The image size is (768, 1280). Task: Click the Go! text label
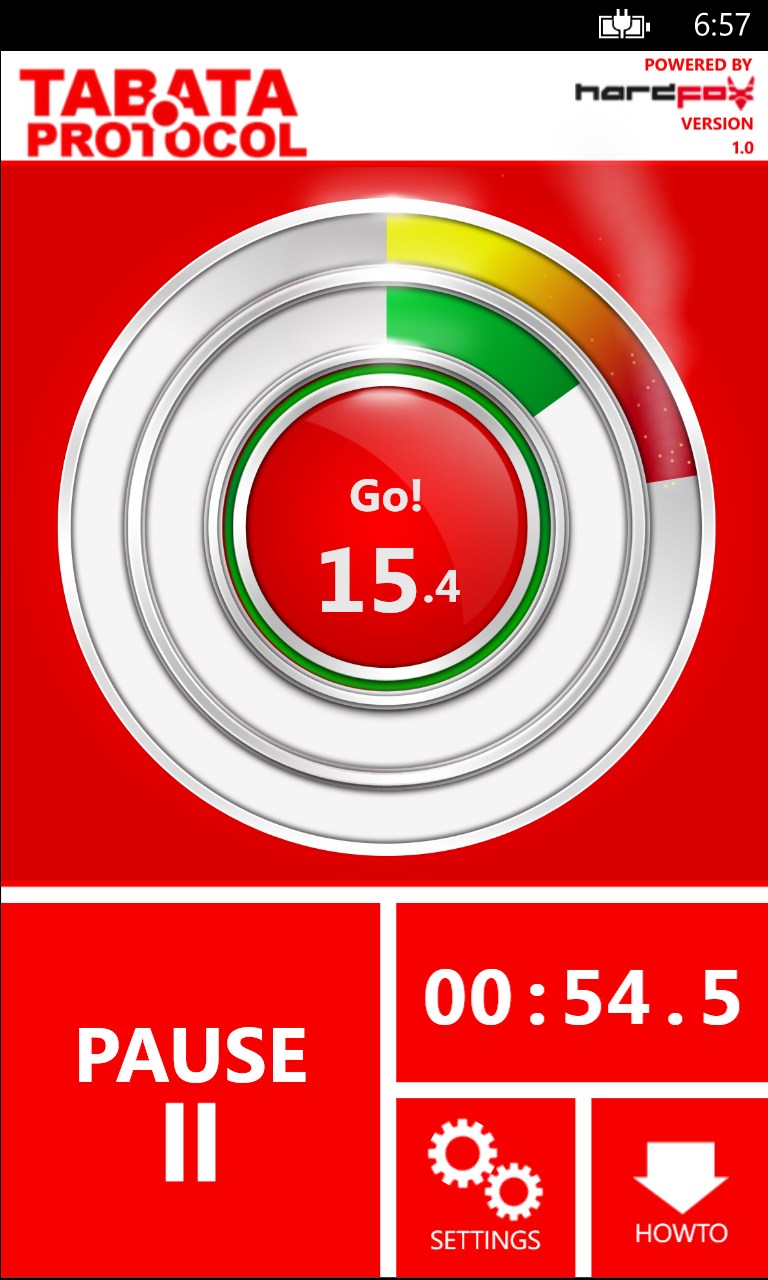point(385,495)
